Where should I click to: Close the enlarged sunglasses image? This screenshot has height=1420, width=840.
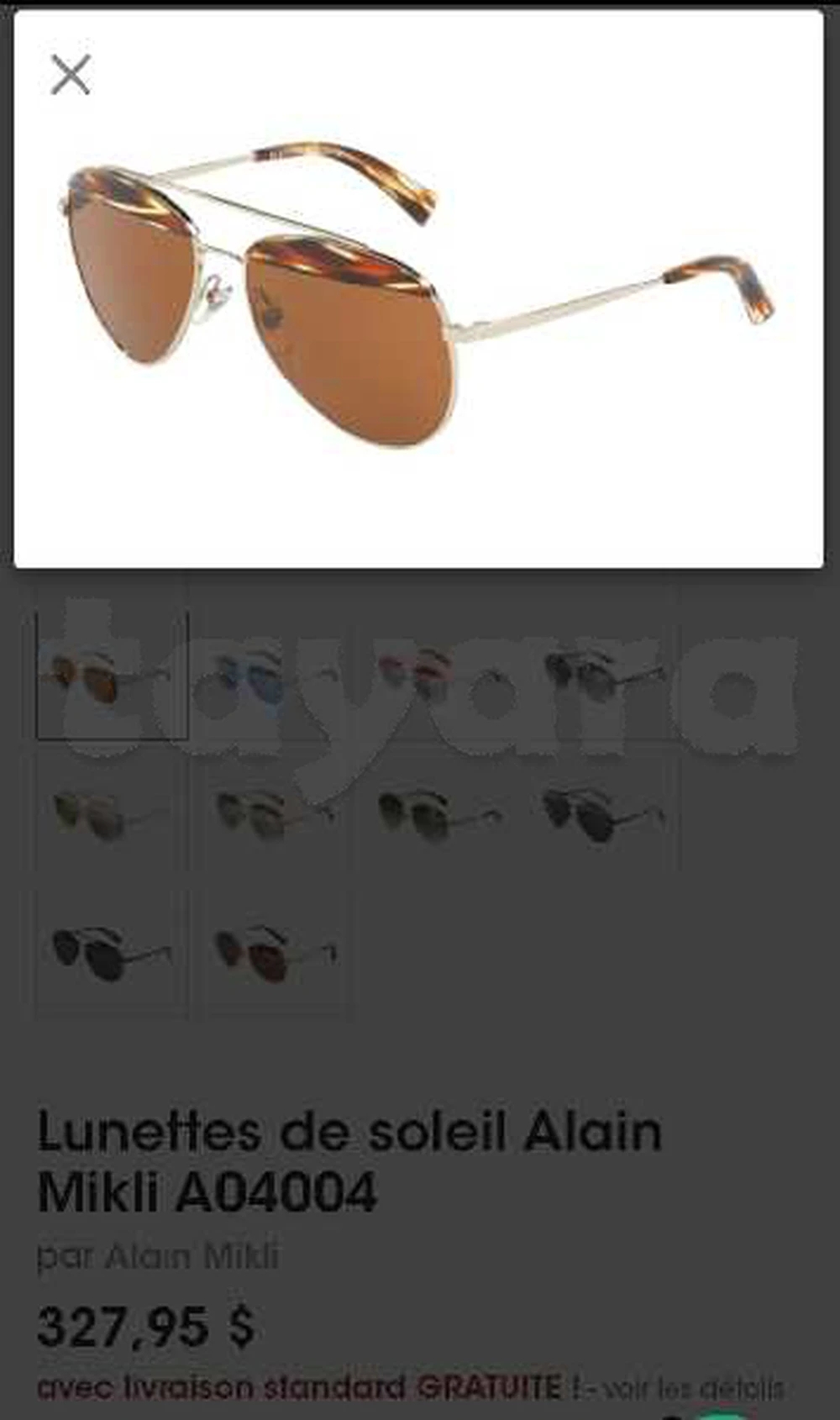(x=71, y=75)
